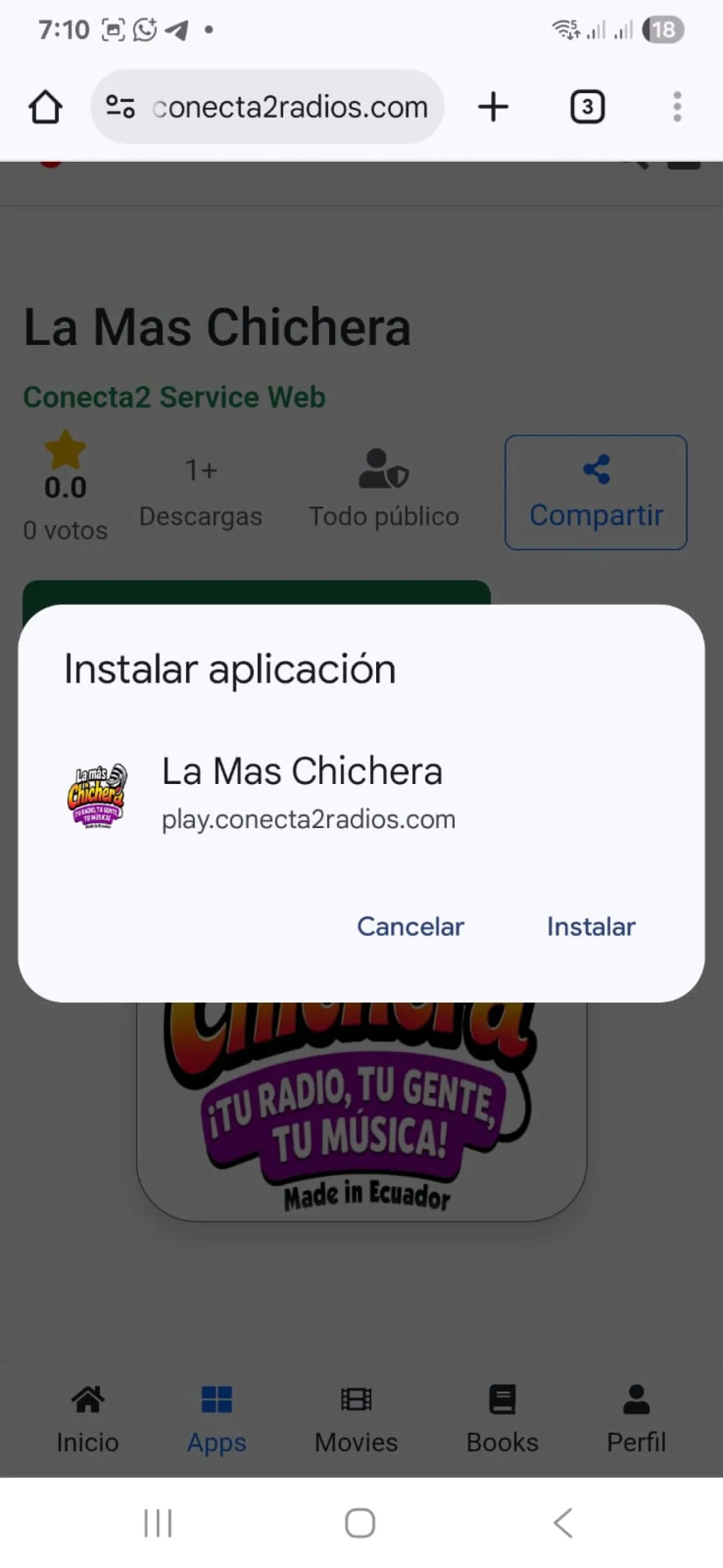Go to the browser home page

click(x=45, y=107)
